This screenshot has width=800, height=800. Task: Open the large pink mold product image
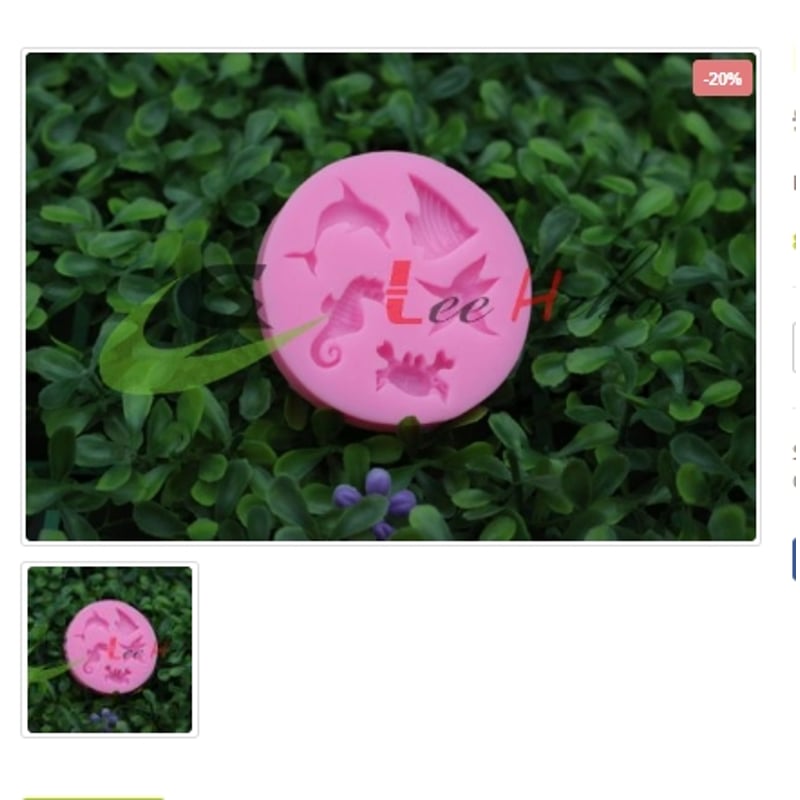coord(390,297)
